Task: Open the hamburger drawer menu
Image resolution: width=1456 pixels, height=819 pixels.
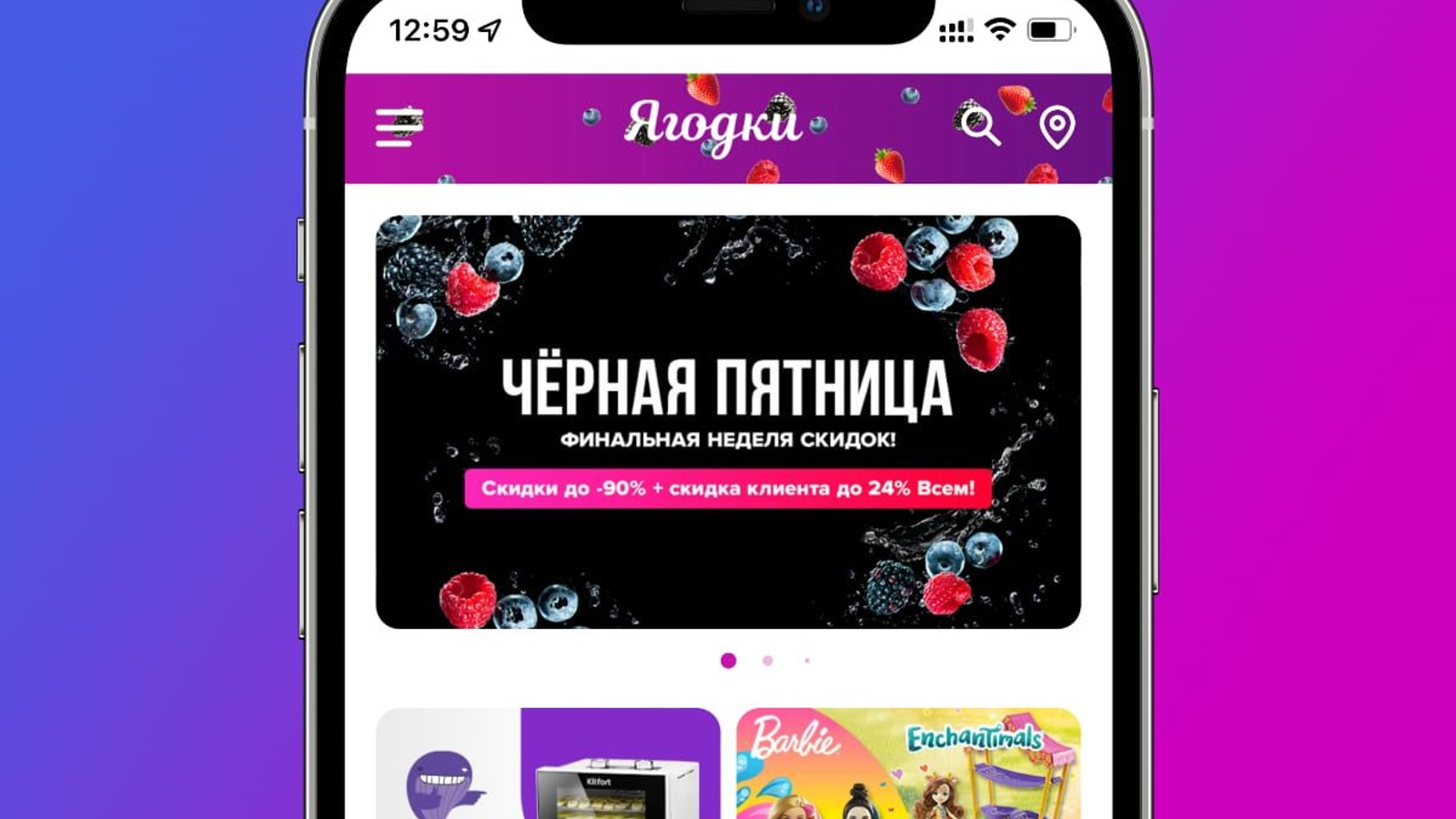Action: [x=399, y=126]
